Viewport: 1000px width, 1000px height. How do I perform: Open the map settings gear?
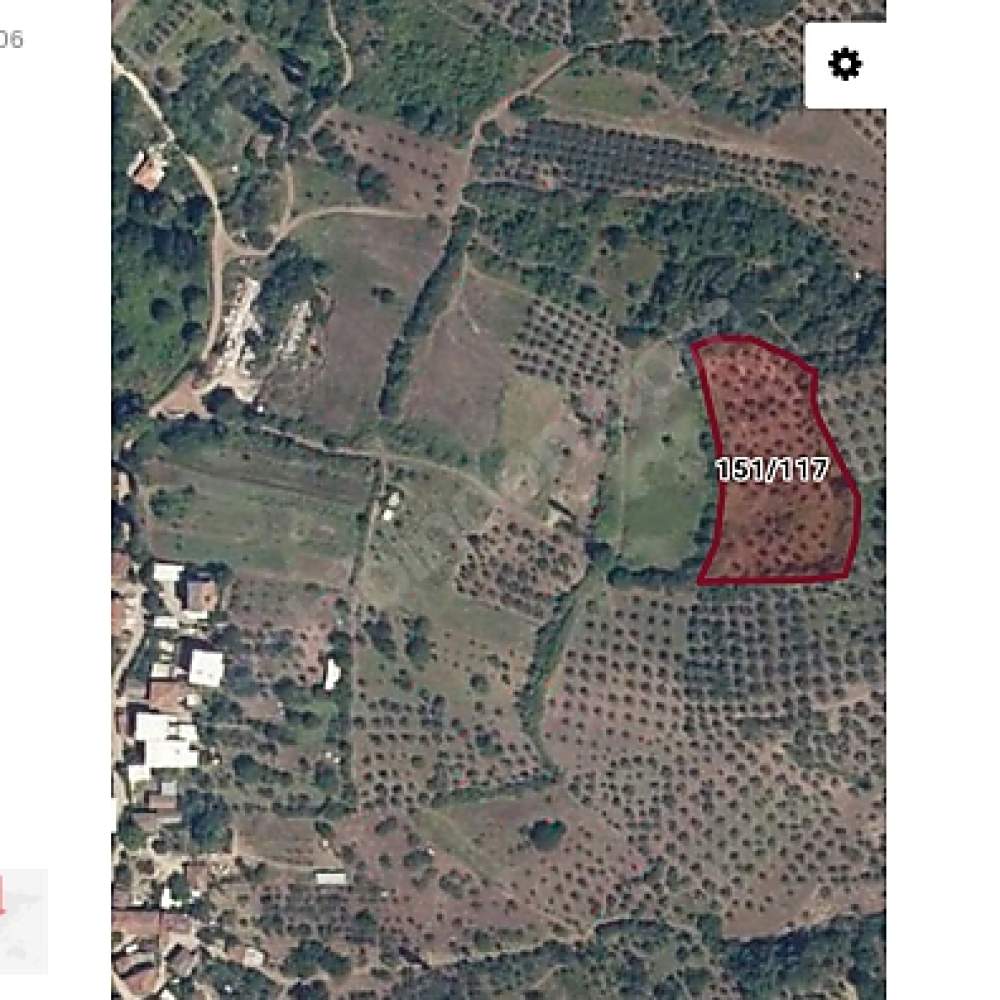(845, 65)
